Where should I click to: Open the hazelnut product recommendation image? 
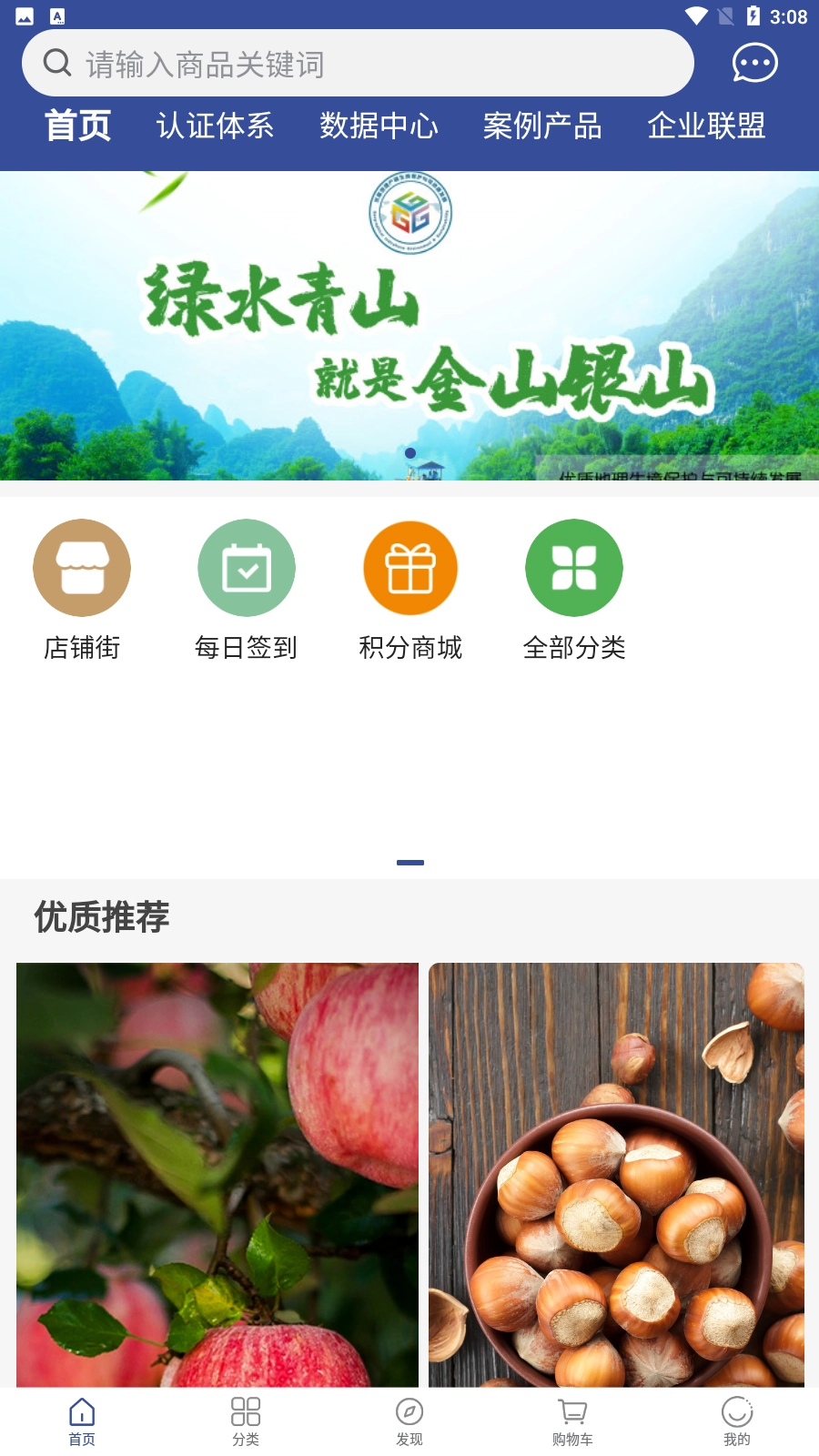(x=616, y=1174)
